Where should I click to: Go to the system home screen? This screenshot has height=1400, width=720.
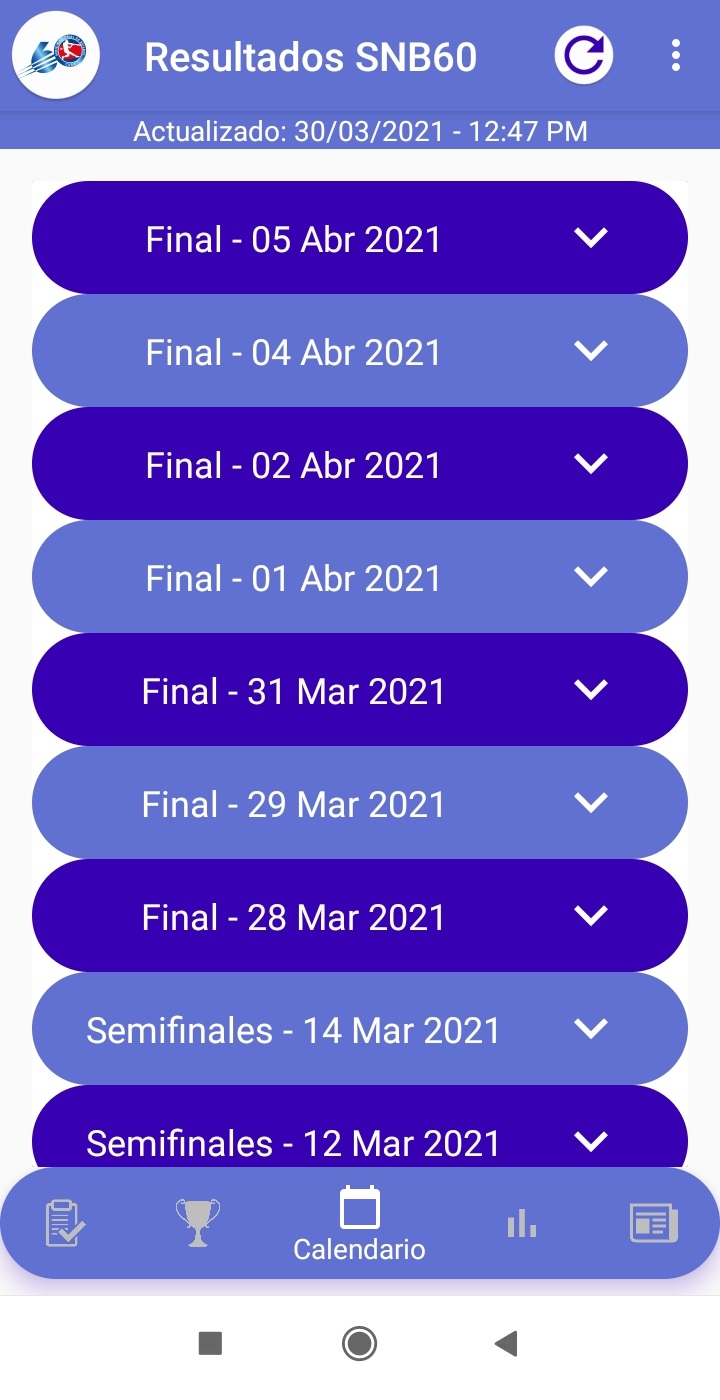point(359,1343)
